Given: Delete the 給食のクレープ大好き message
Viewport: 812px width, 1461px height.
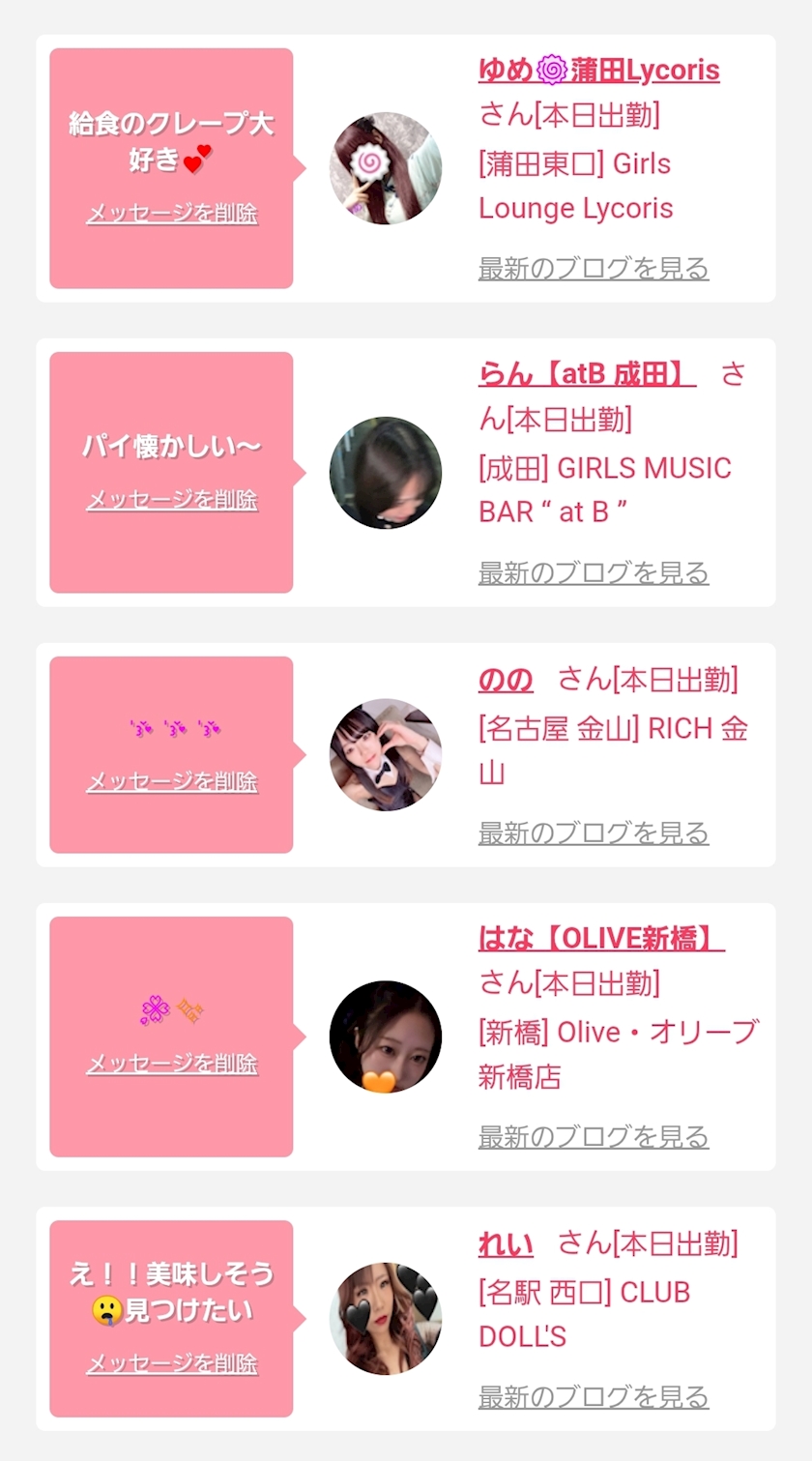Looking at the screenshot, I should pos(172,214).
